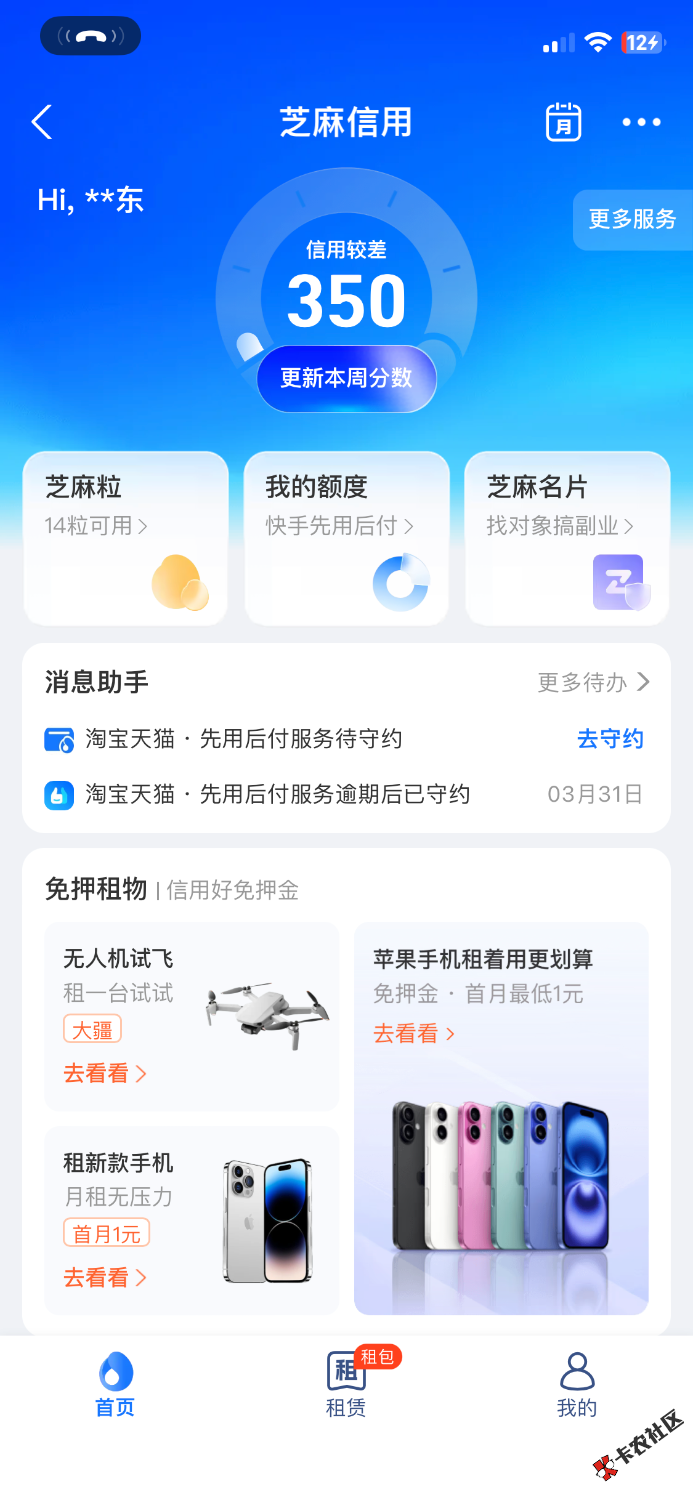The height and width of the screenshot is (1500, 693).
Task: Tap 去守约 for the pending service
Action: [610, 739]
